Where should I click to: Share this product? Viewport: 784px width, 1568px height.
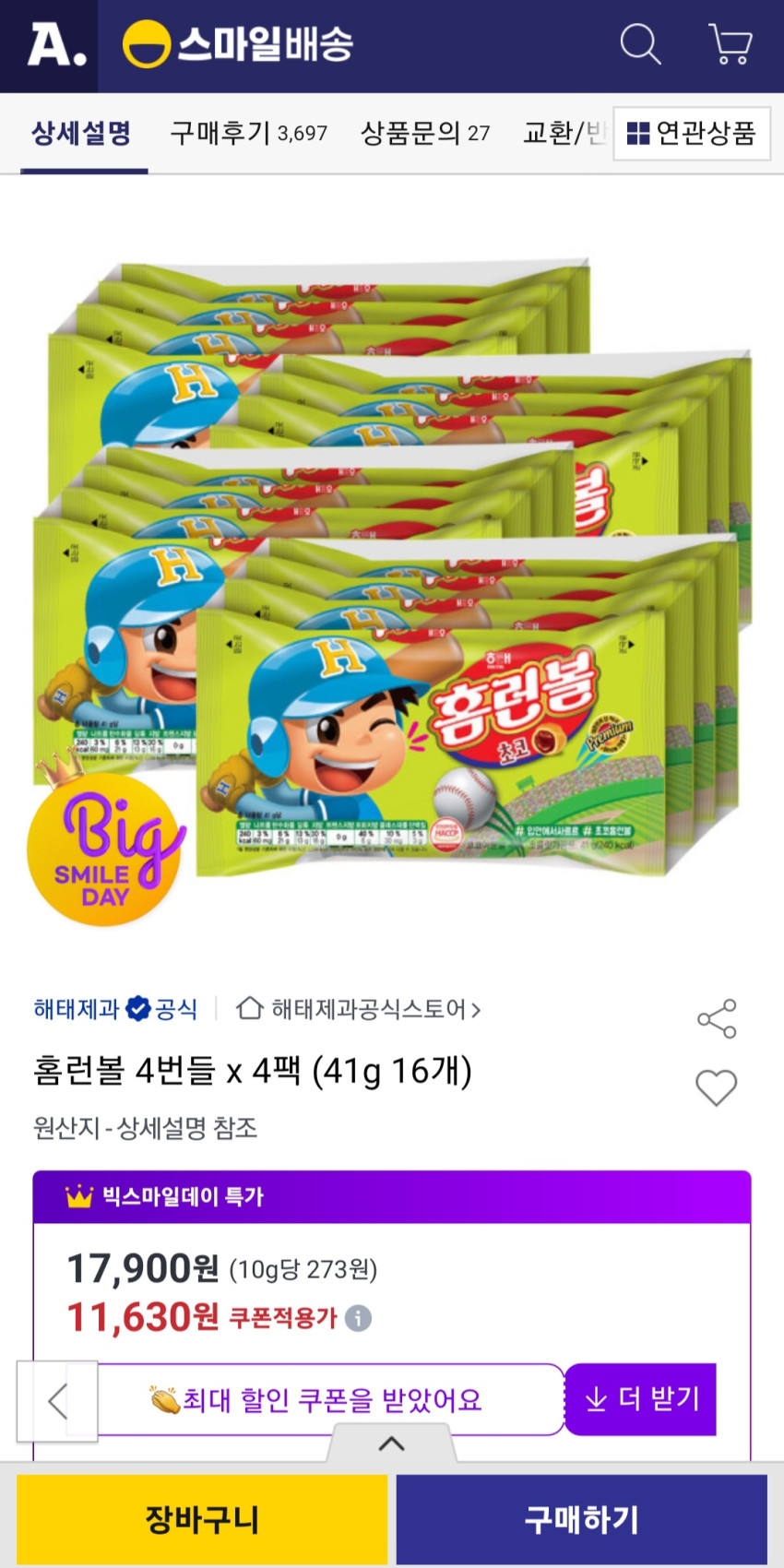(717, 1018)
